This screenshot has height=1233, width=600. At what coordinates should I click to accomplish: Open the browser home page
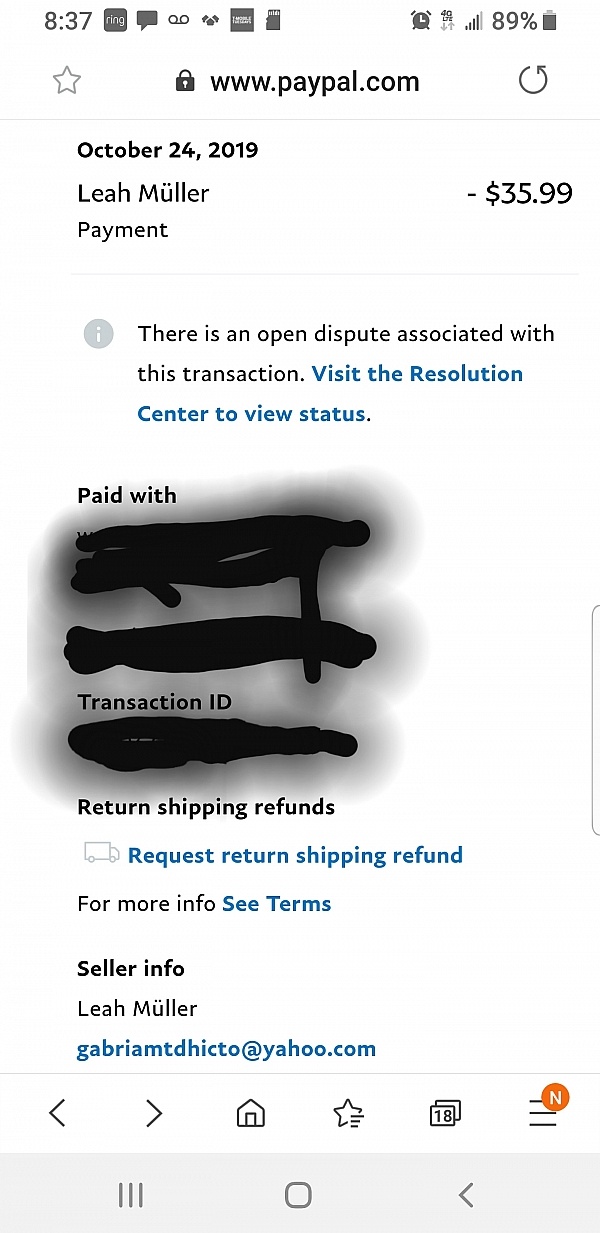point(250,1113)
